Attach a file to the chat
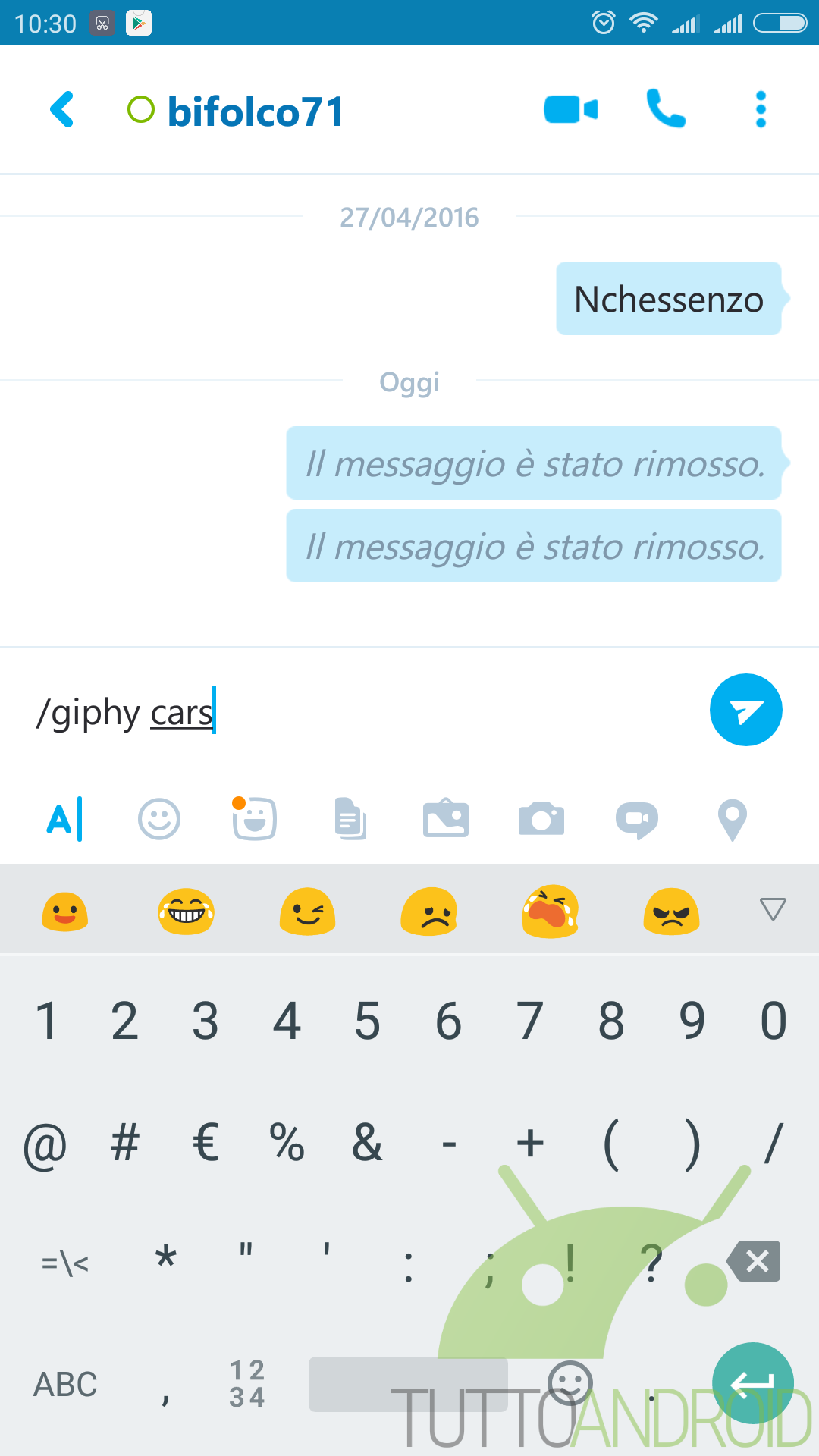Screen dimensions: 819x1456 [x=350, y=819]
